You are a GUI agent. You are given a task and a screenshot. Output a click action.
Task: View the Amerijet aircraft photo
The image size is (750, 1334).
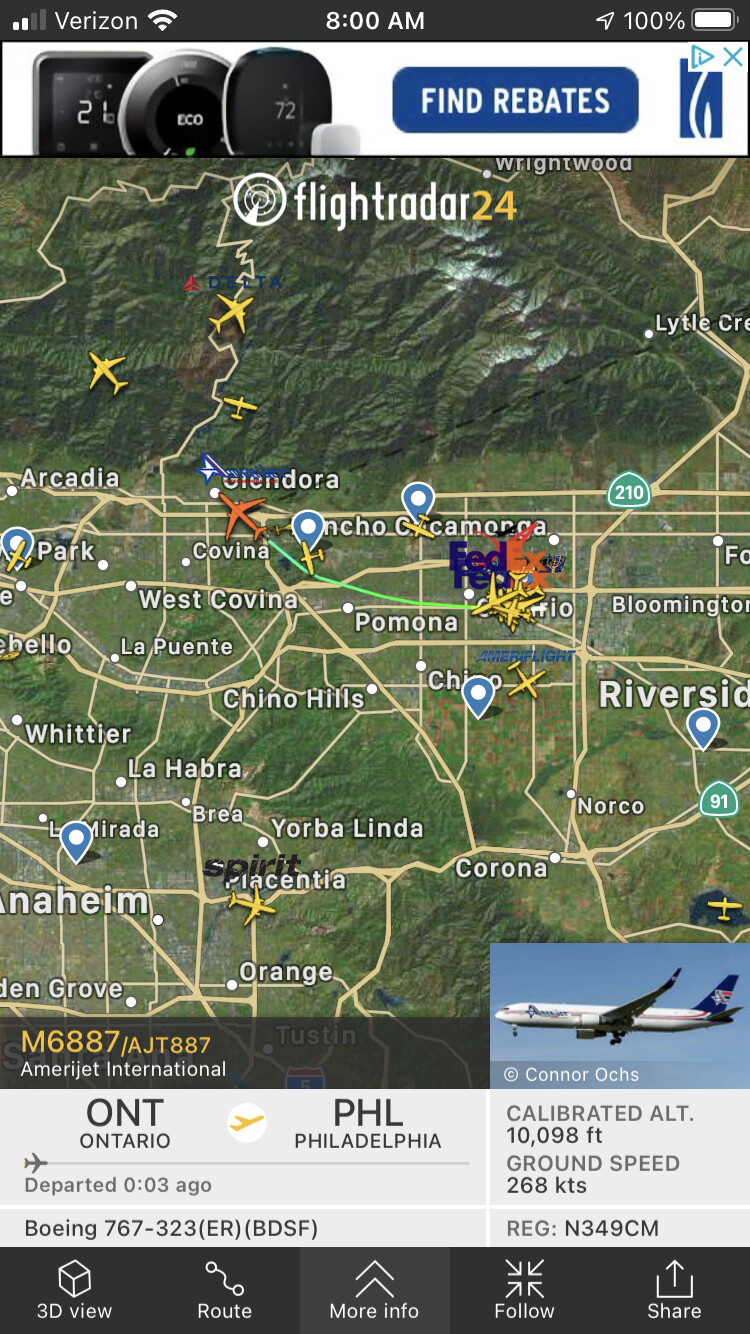pos(619,1014)
